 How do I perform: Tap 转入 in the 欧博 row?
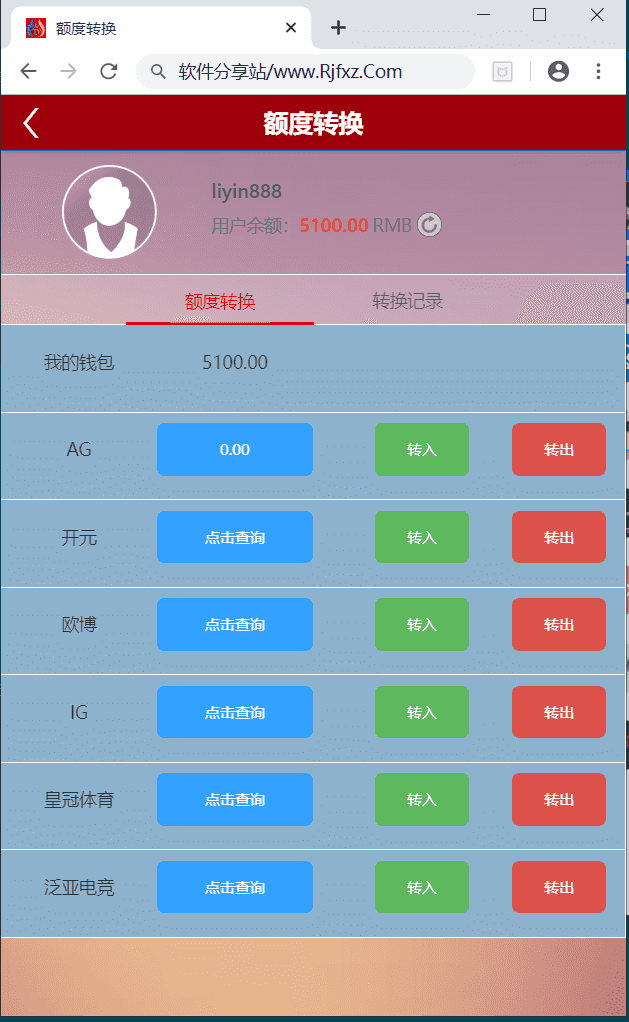[422, 624]
